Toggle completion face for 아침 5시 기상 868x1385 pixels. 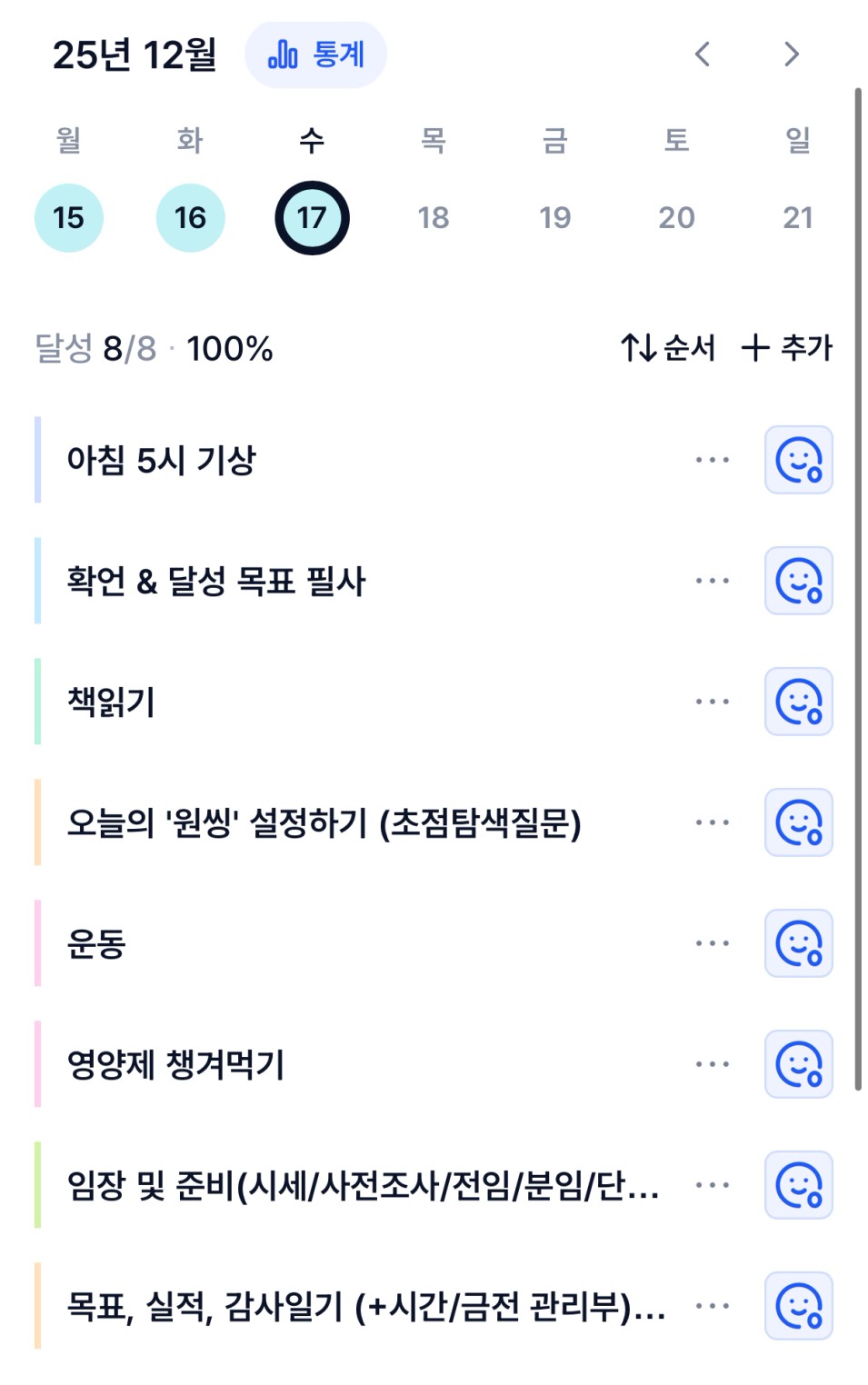798,460
